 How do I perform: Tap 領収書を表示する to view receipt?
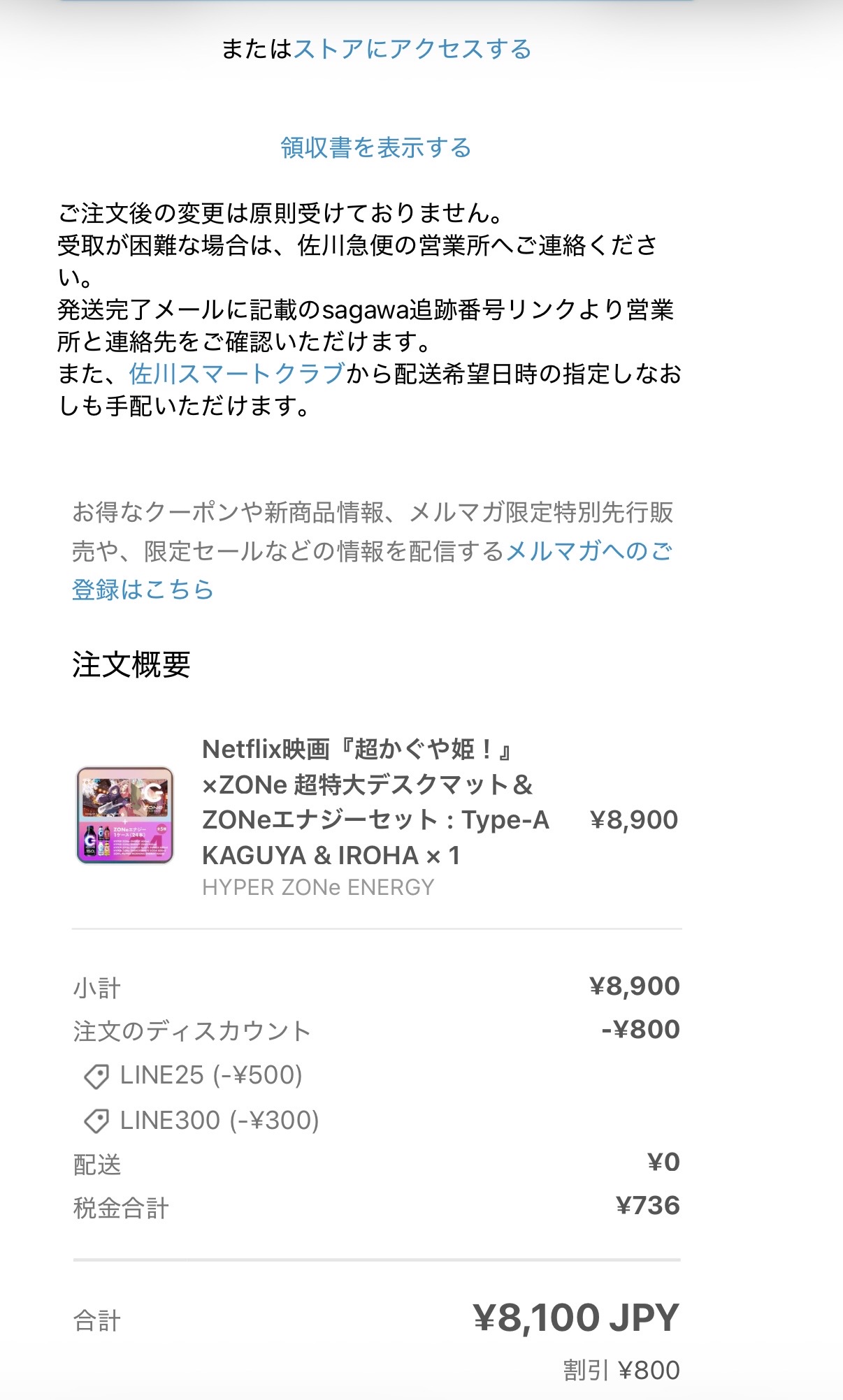(x=376, y=147)
